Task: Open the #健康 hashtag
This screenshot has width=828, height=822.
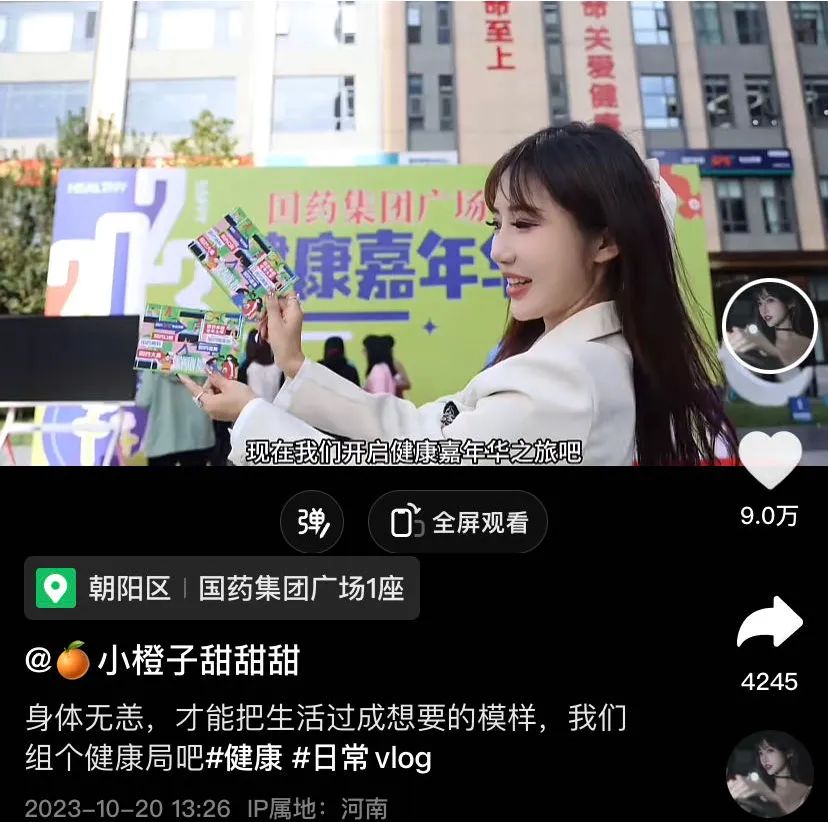Action: coord(243,758)
